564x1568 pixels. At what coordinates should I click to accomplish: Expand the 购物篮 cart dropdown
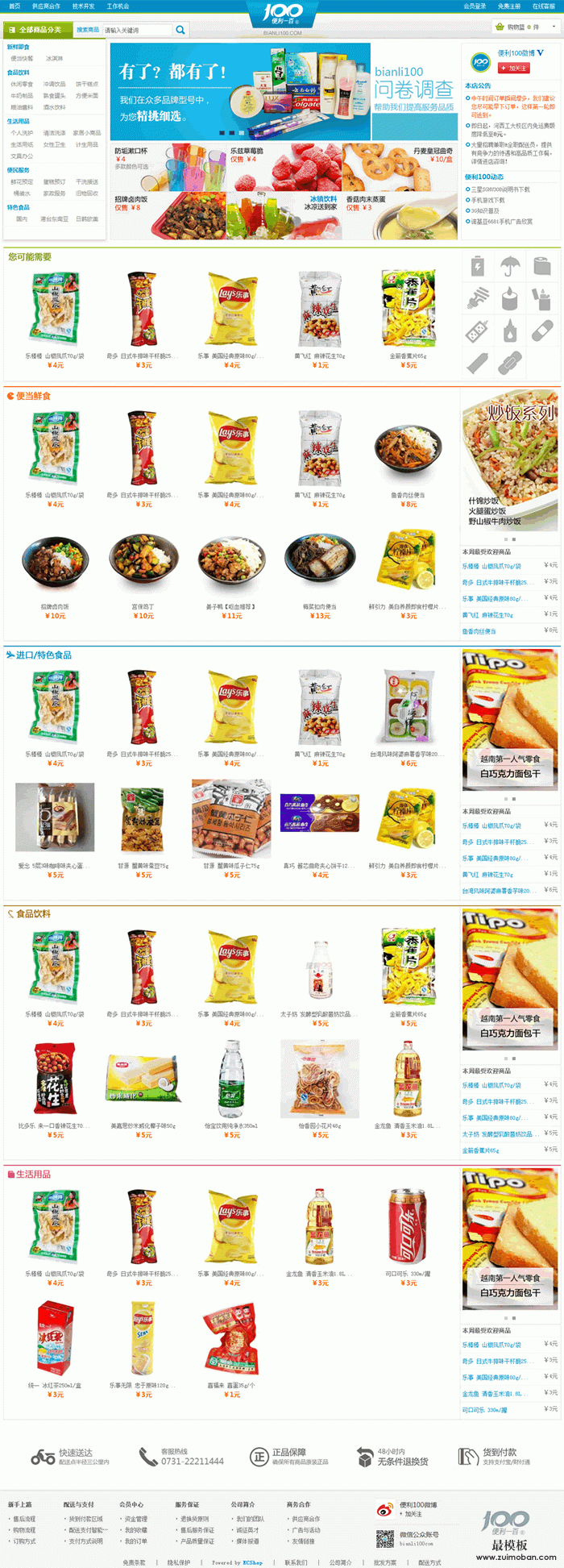tap(527, 27)
